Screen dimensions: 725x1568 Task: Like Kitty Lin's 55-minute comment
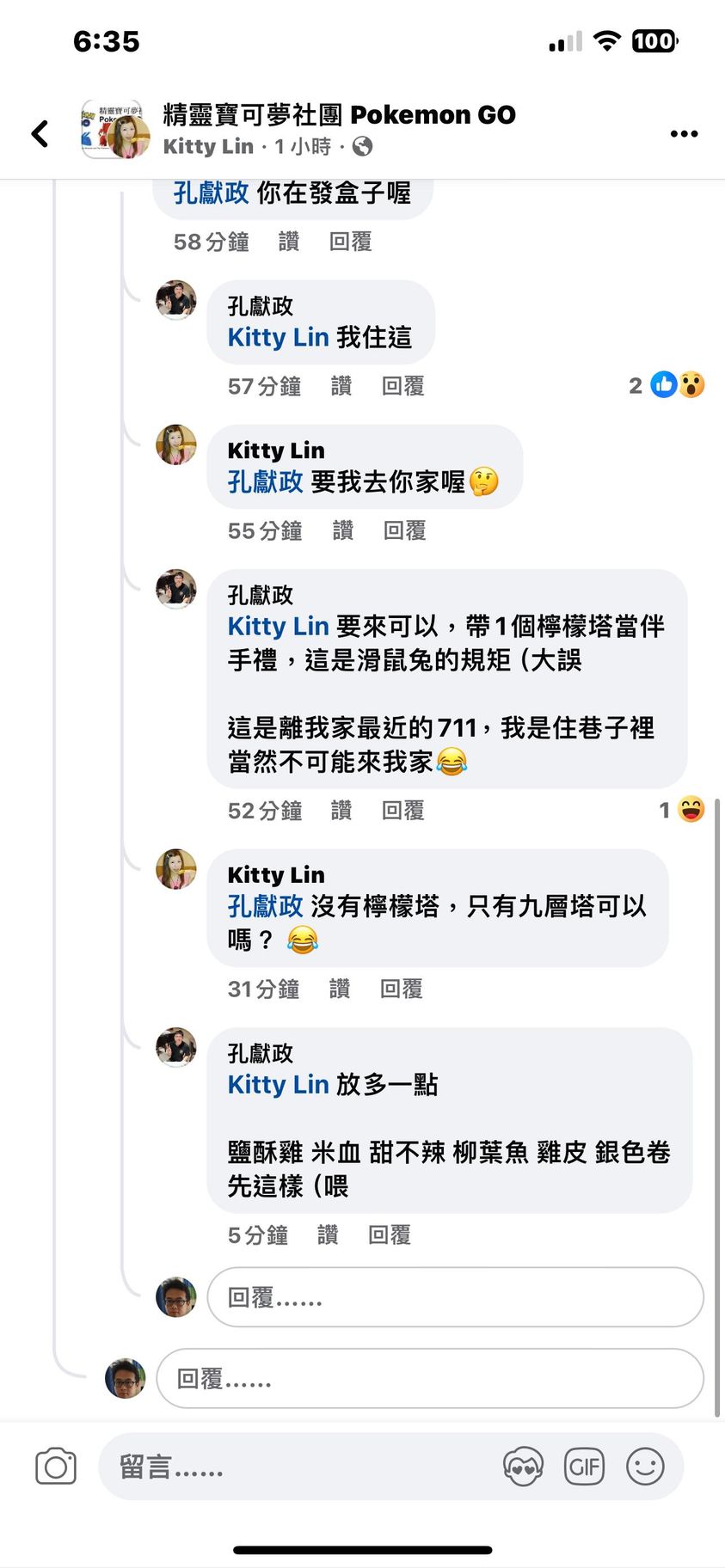342,530
